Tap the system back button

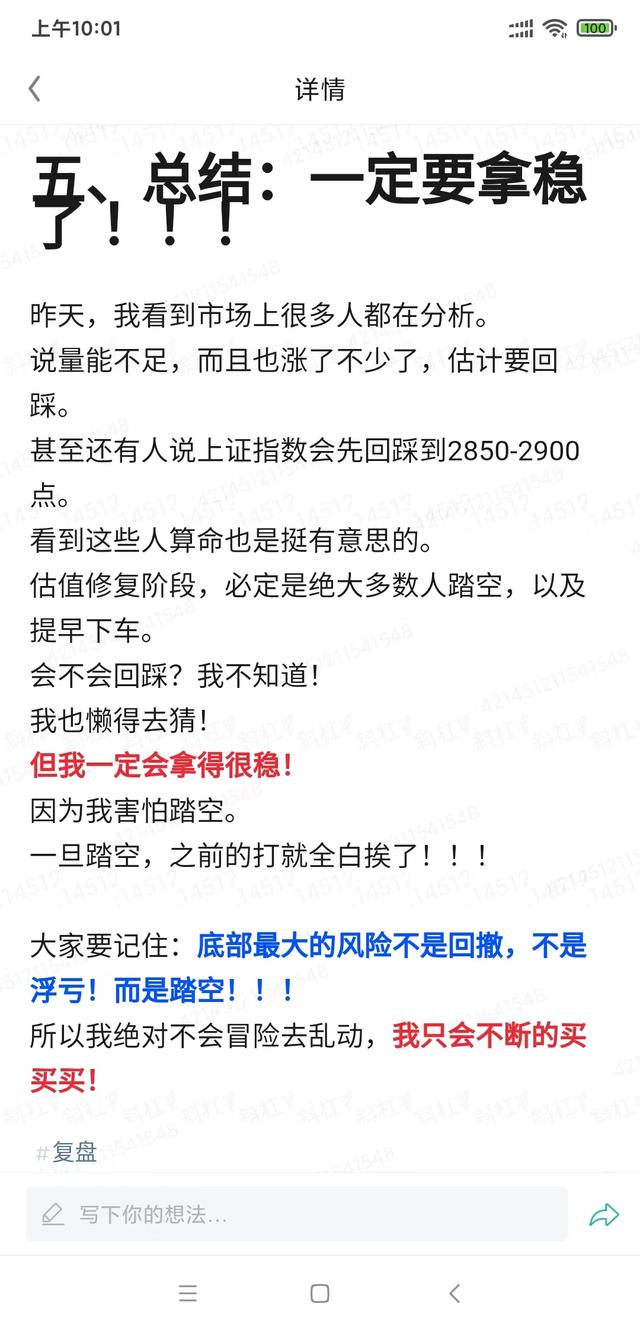point(454,1293)
